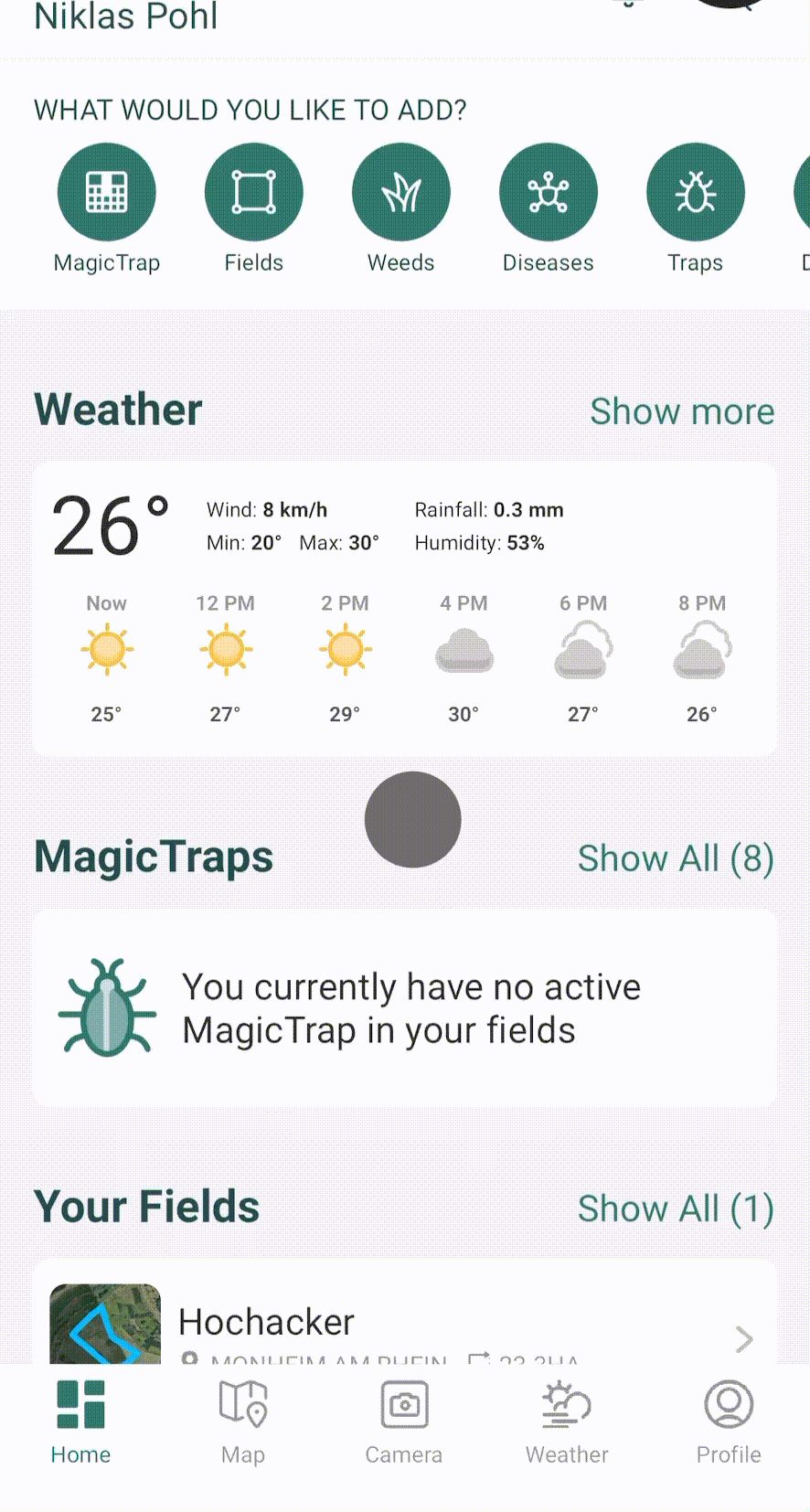Add a new MagicTrap
The height and width of the screenshot is (1512, 810).
(x=107, y=193)
